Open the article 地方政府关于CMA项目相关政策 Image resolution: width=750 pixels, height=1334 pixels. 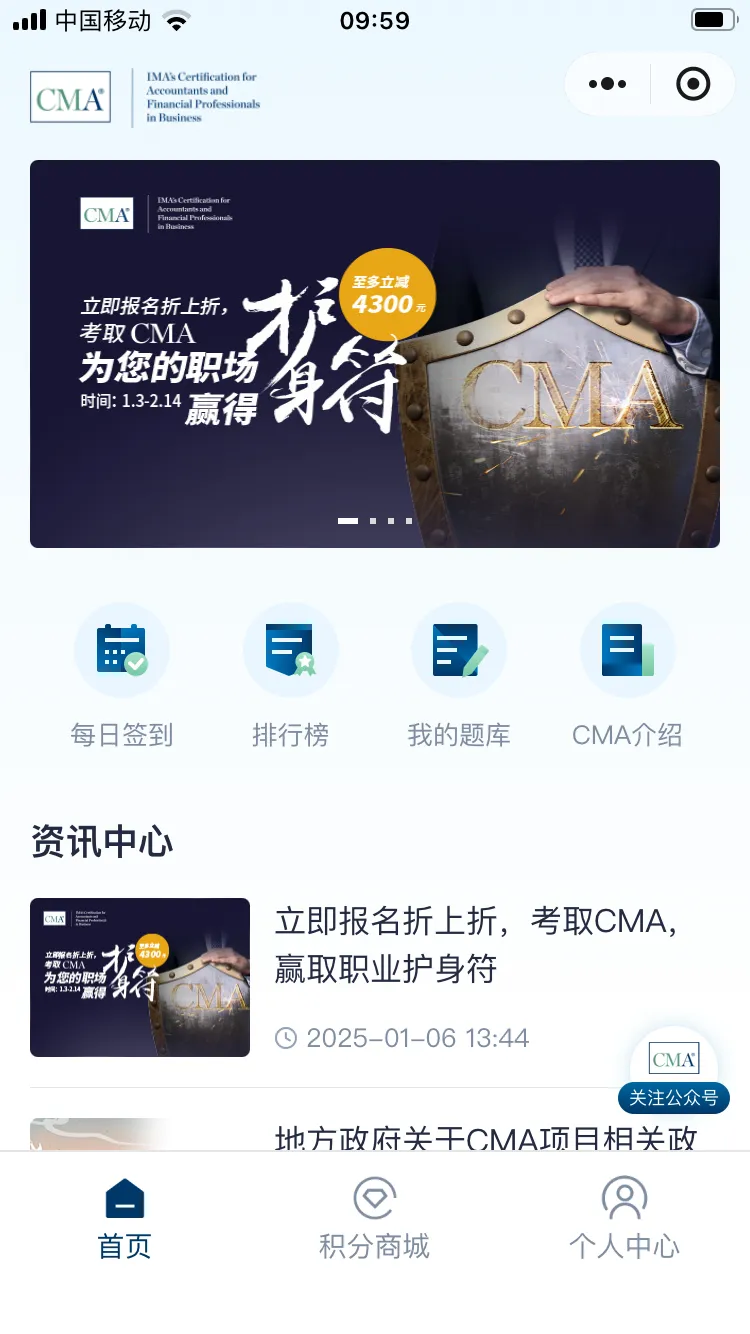484,1136
